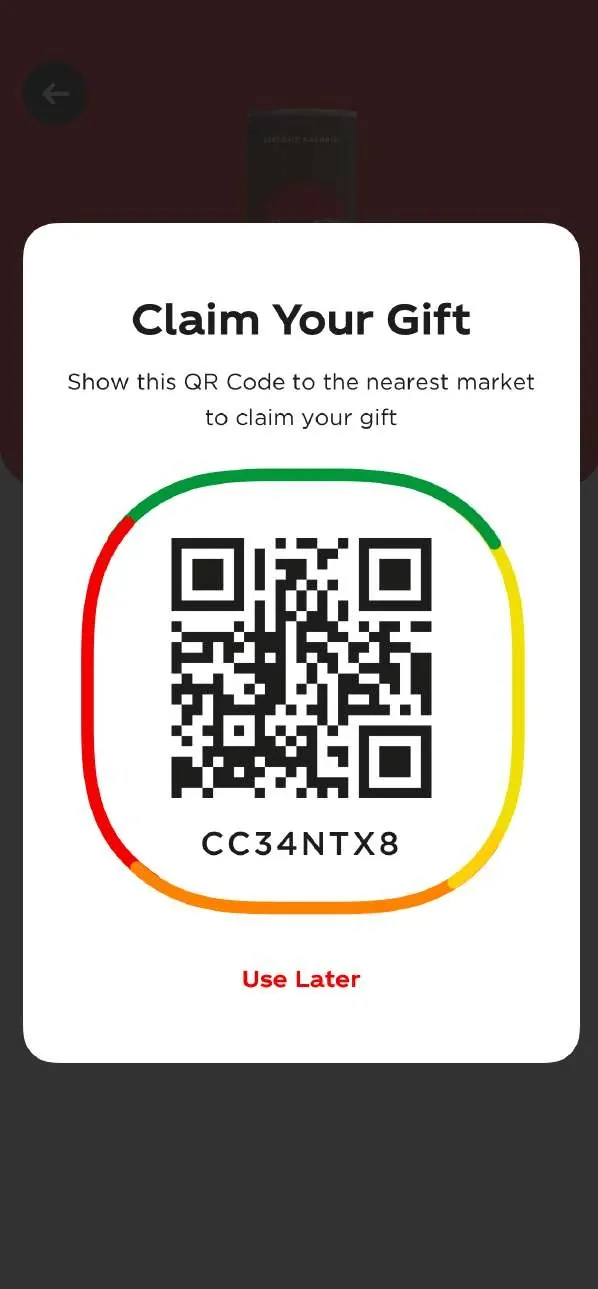Go back with the arrow icon

55,94
